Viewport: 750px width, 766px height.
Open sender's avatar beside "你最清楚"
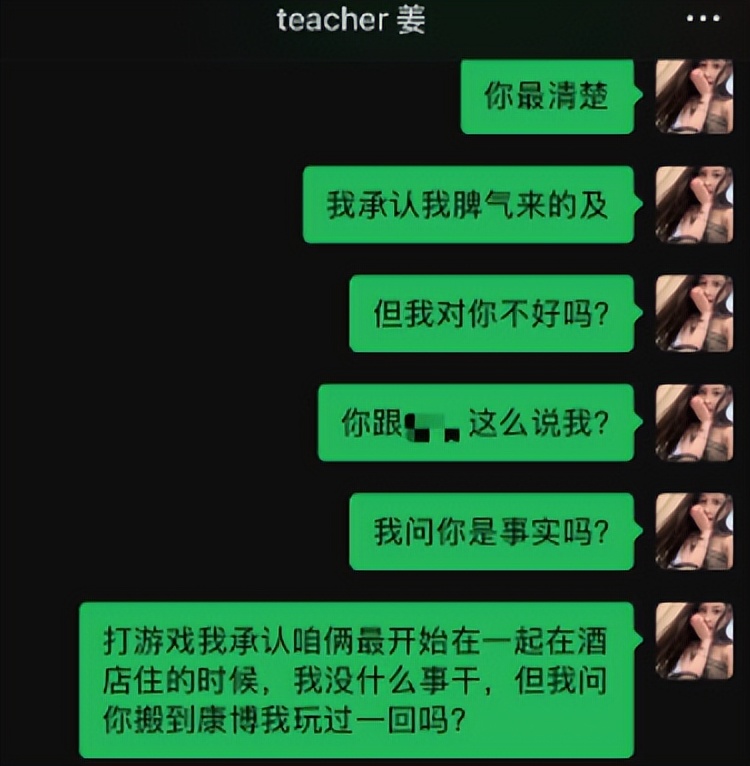point(693,96)
